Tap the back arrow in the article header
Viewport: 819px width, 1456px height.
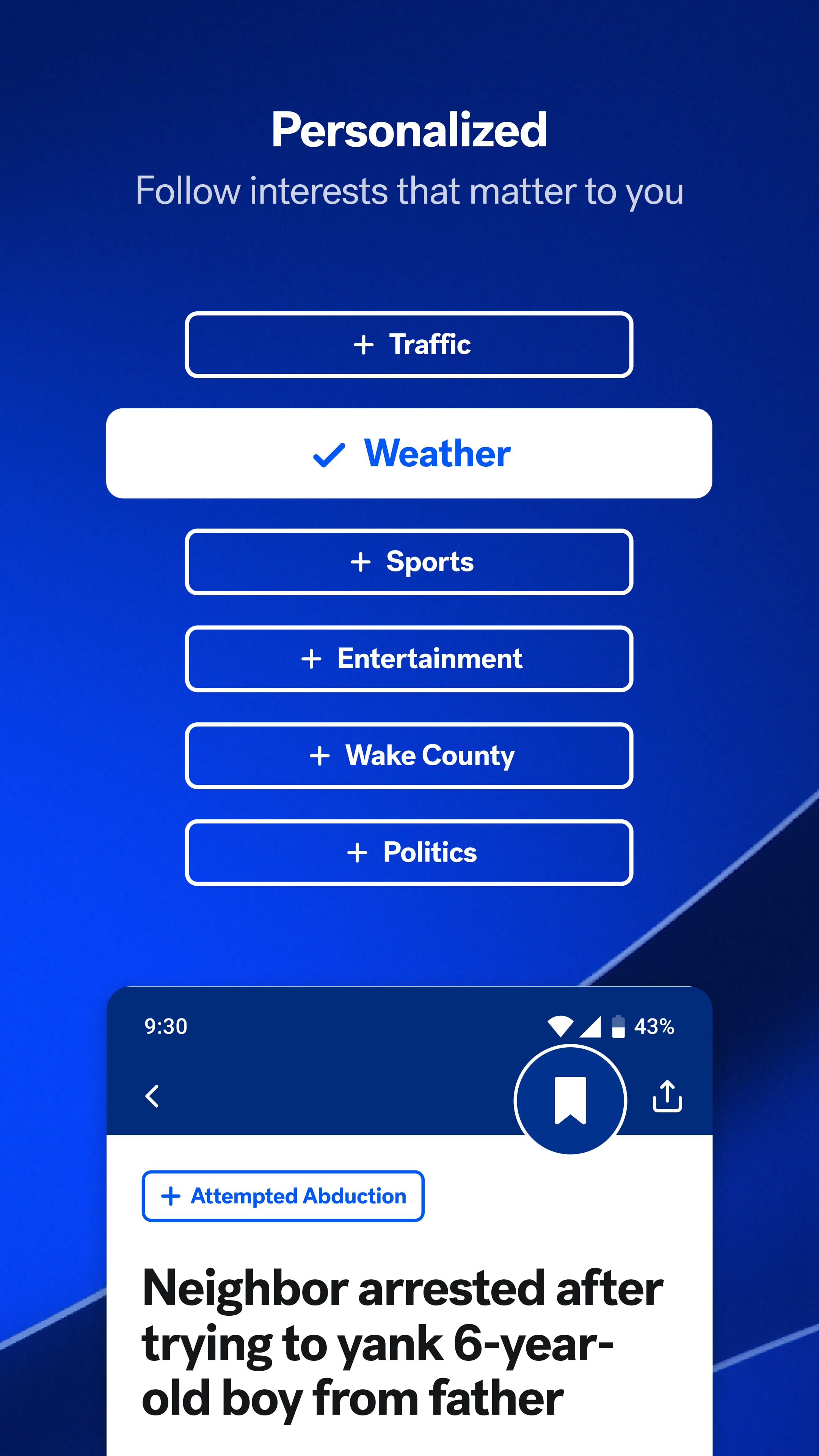tap(152, 1095)
